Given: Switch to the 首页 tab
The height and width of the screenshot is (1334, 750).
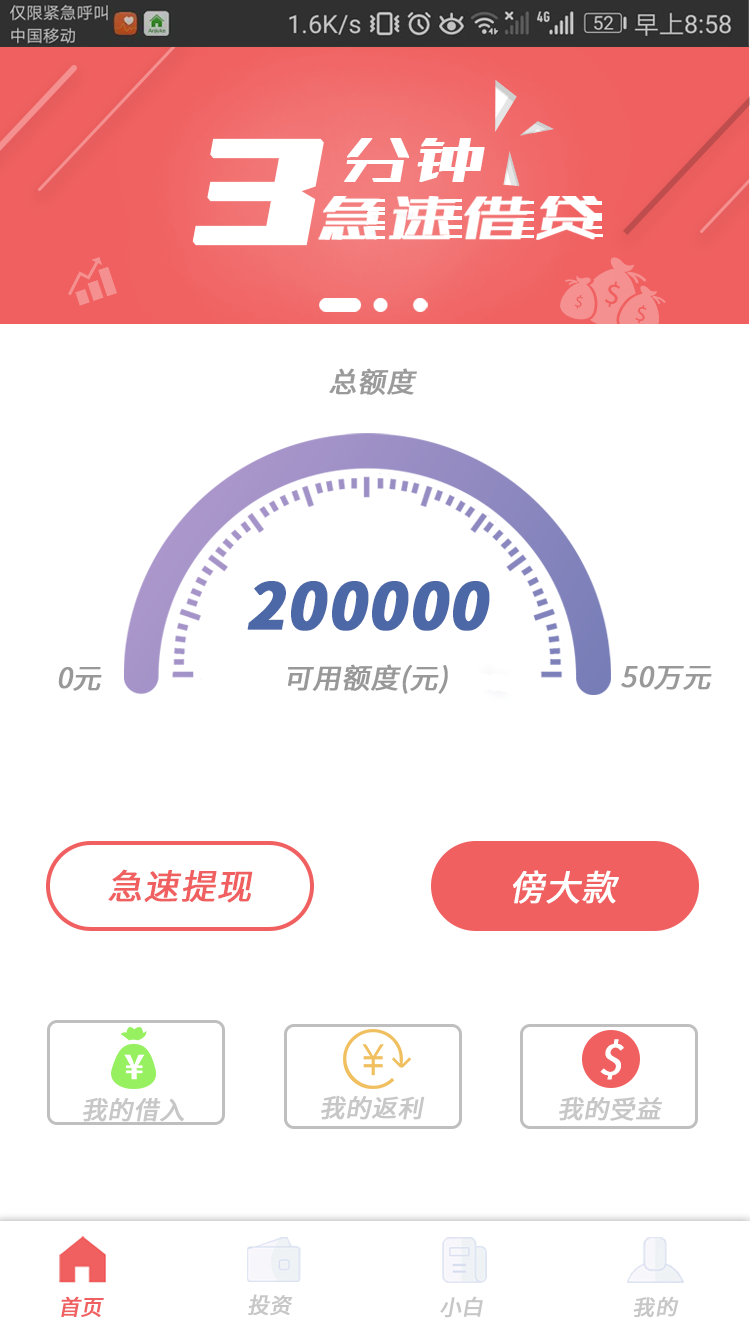Looking at the screenshot, I should coord(82,1277).
